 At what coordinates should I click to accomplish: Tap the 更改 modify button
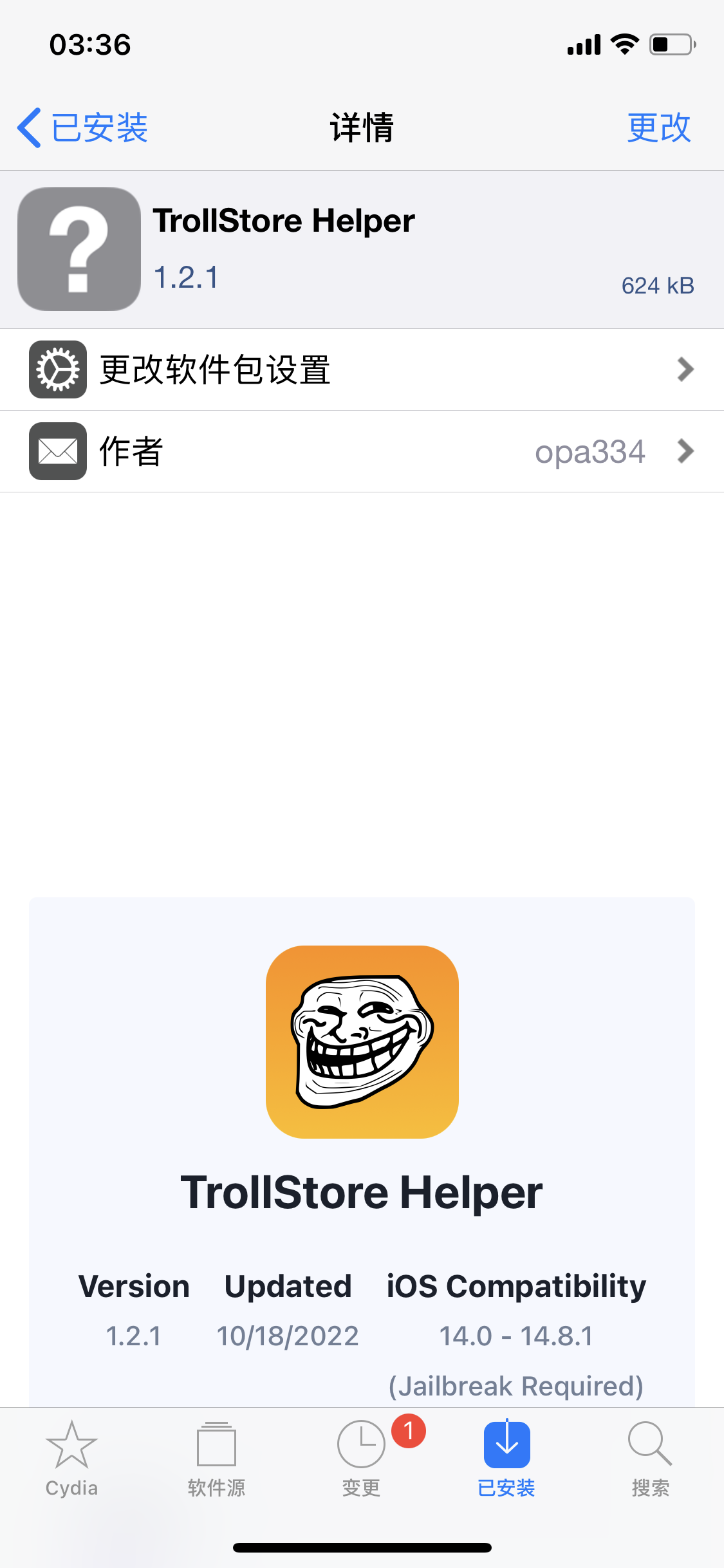click(658, 127)
